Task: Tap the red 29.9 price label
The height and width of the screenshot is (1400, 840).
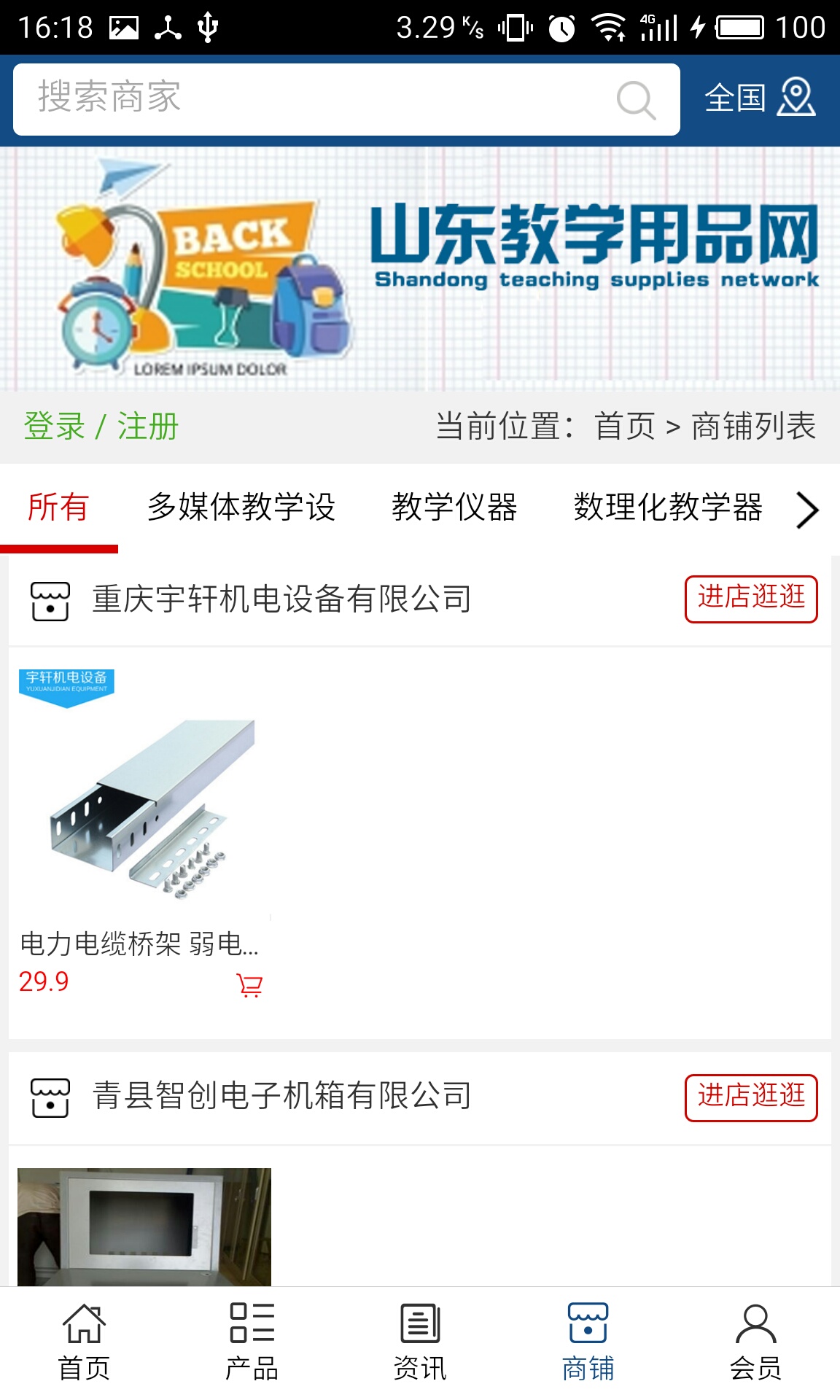Action: tap(44, 983)
